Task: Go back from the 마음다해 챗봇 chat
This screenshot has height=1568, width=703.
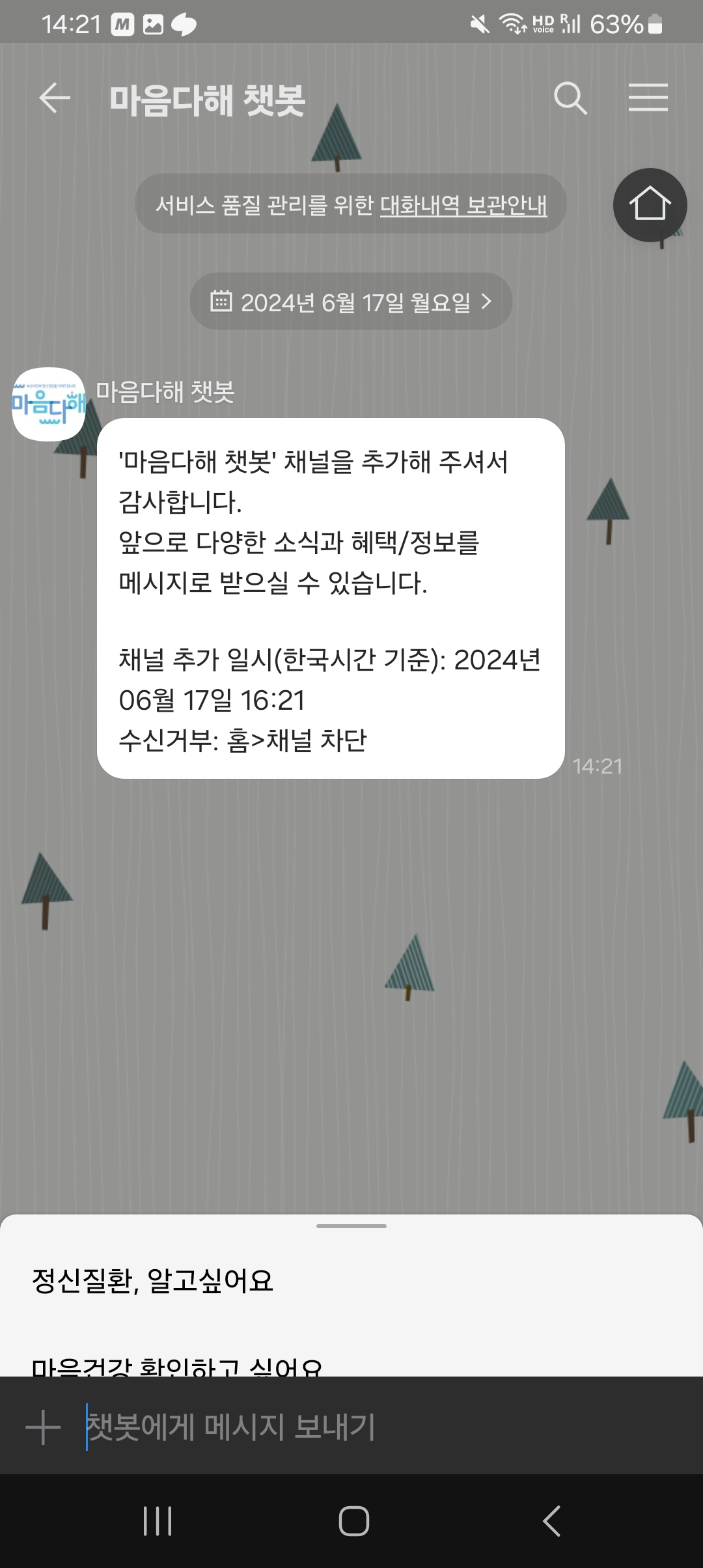Action: (55, 99)
